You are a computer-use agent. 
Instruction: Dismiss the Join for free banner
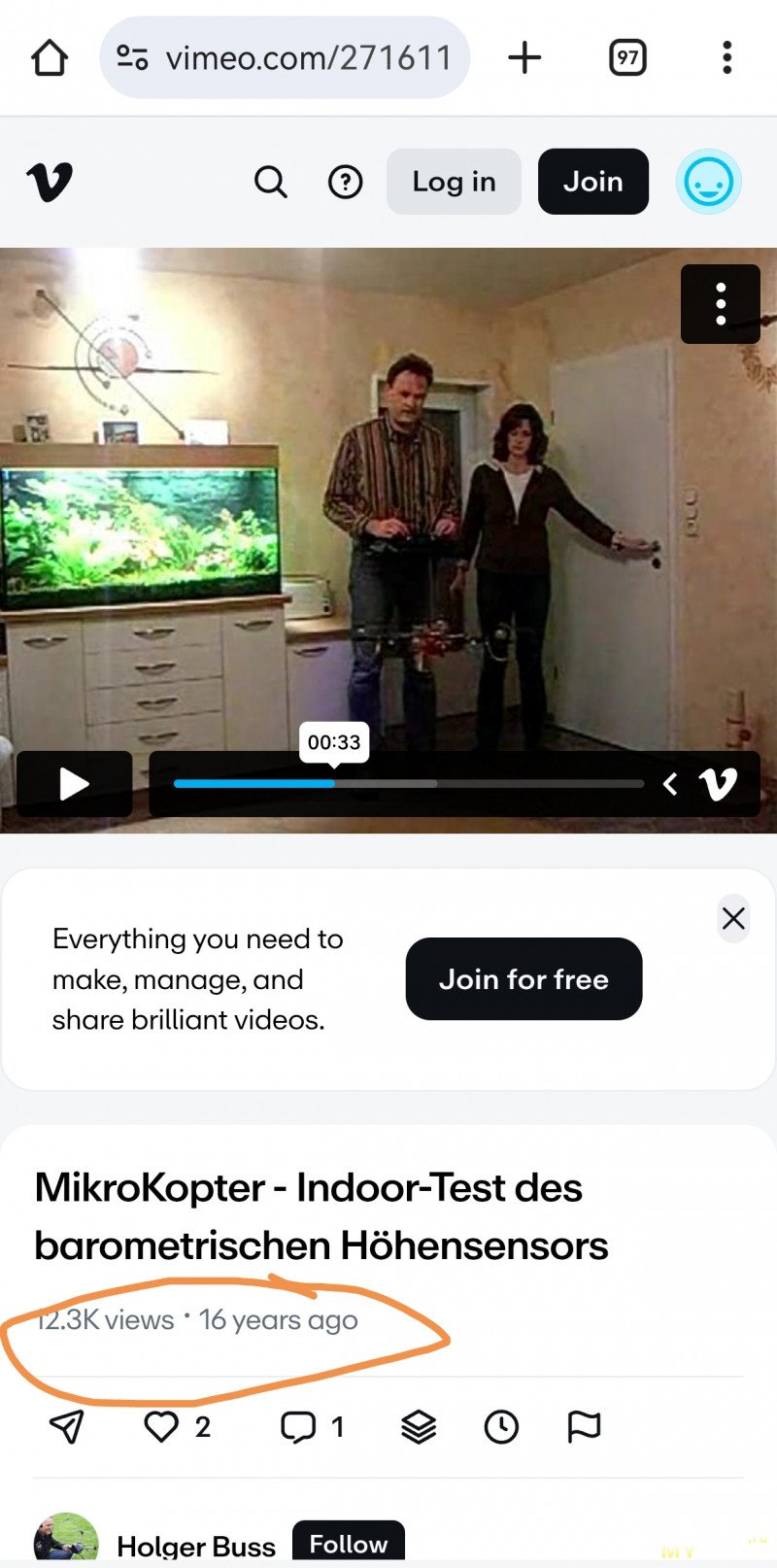click(733, 918)
